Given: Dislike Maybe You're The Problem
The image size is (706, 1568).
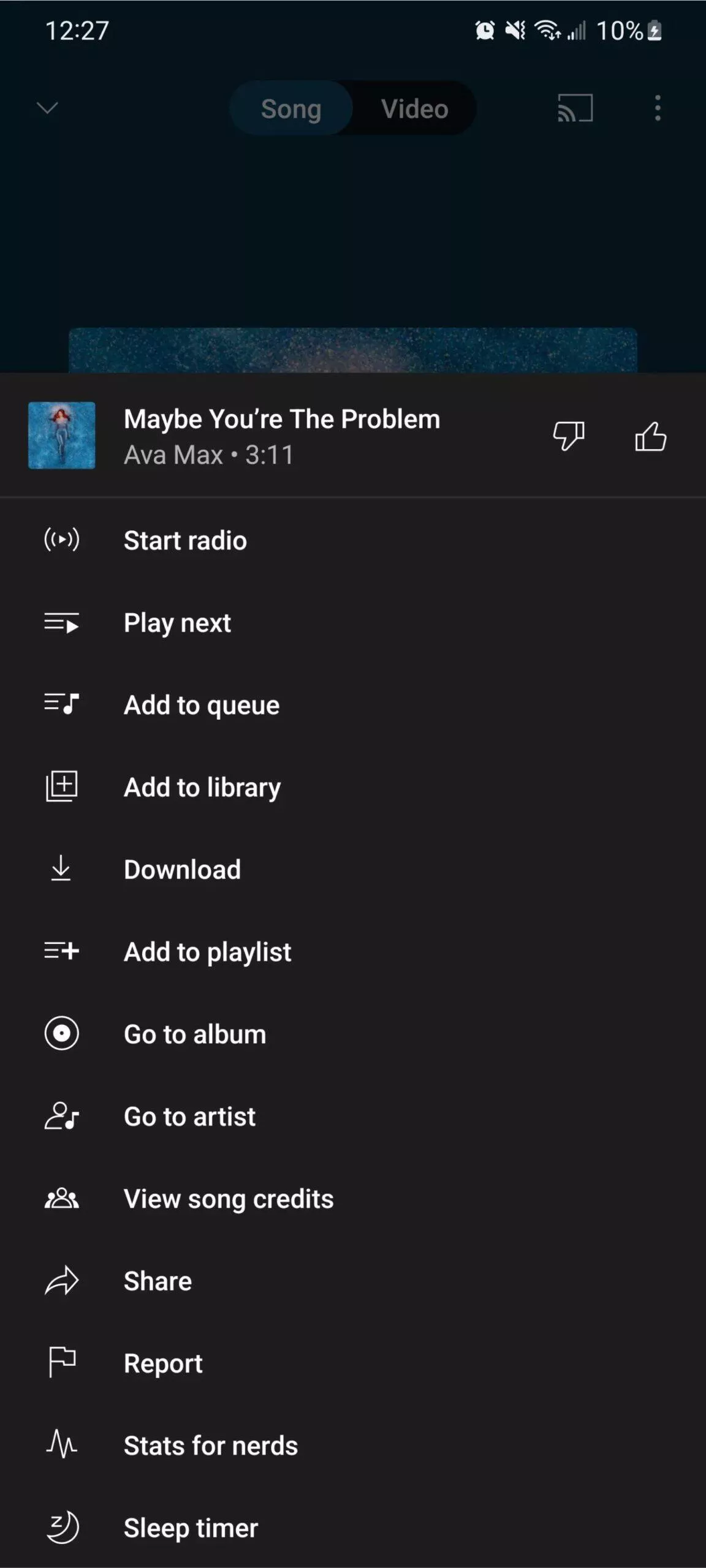Looking at the screenshot, I should (568, 436).
